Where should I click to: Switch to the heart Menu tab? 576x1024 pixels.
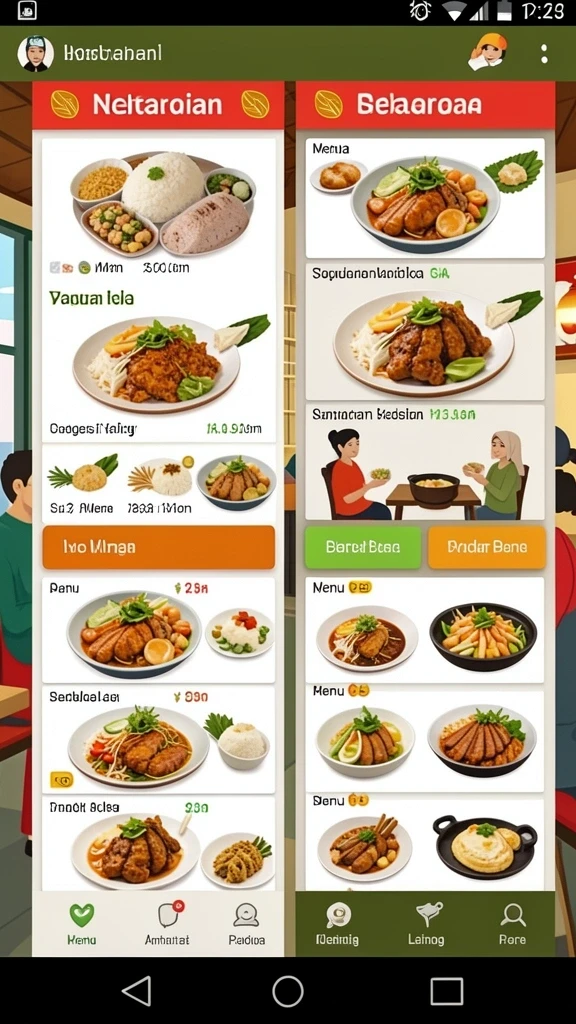82,924
